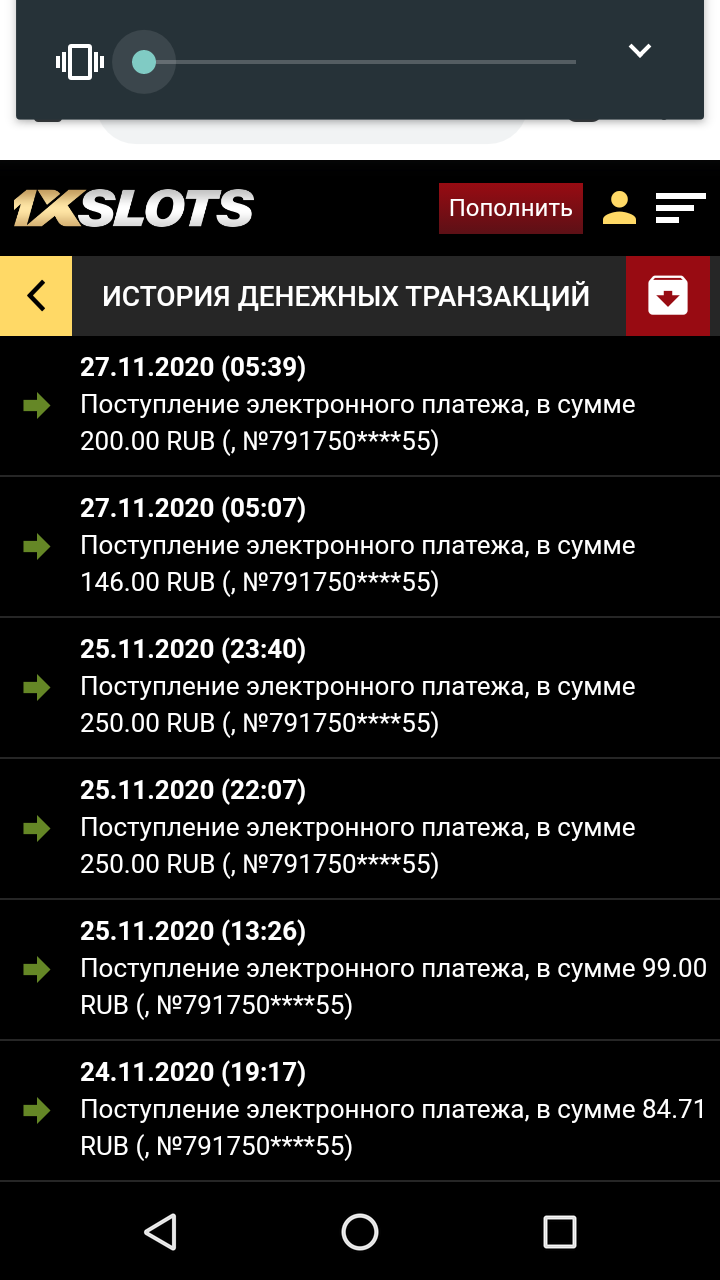This screenshot has height=1280, width=720.
Task: Open the 1XSLOTS home logo
Action: tap(133, 208)
